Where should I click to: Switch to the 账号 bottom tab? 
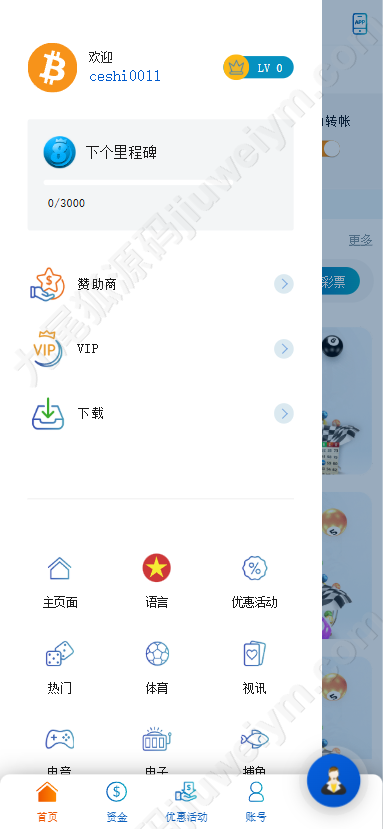[256, 802]
